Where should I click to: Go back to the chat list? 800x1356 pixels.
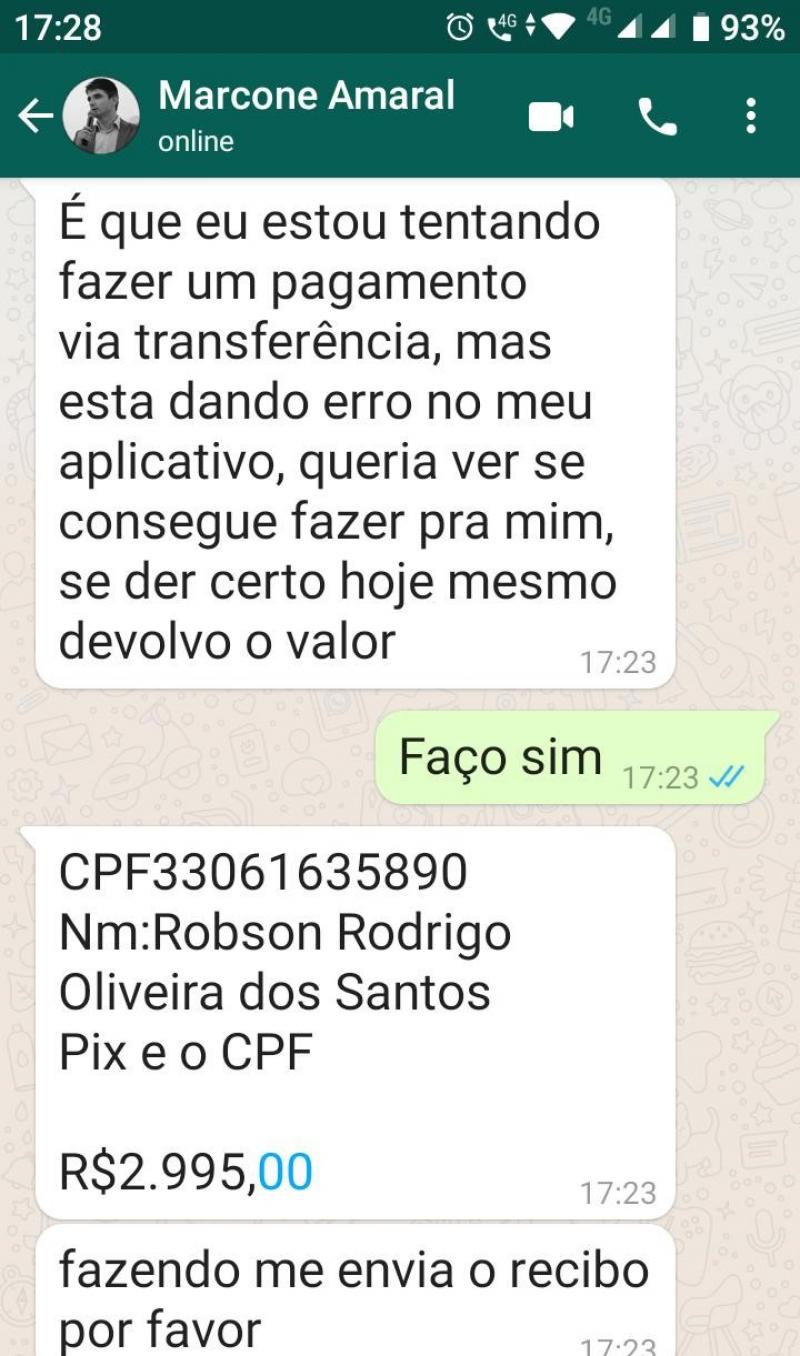(x=34, y=117)
